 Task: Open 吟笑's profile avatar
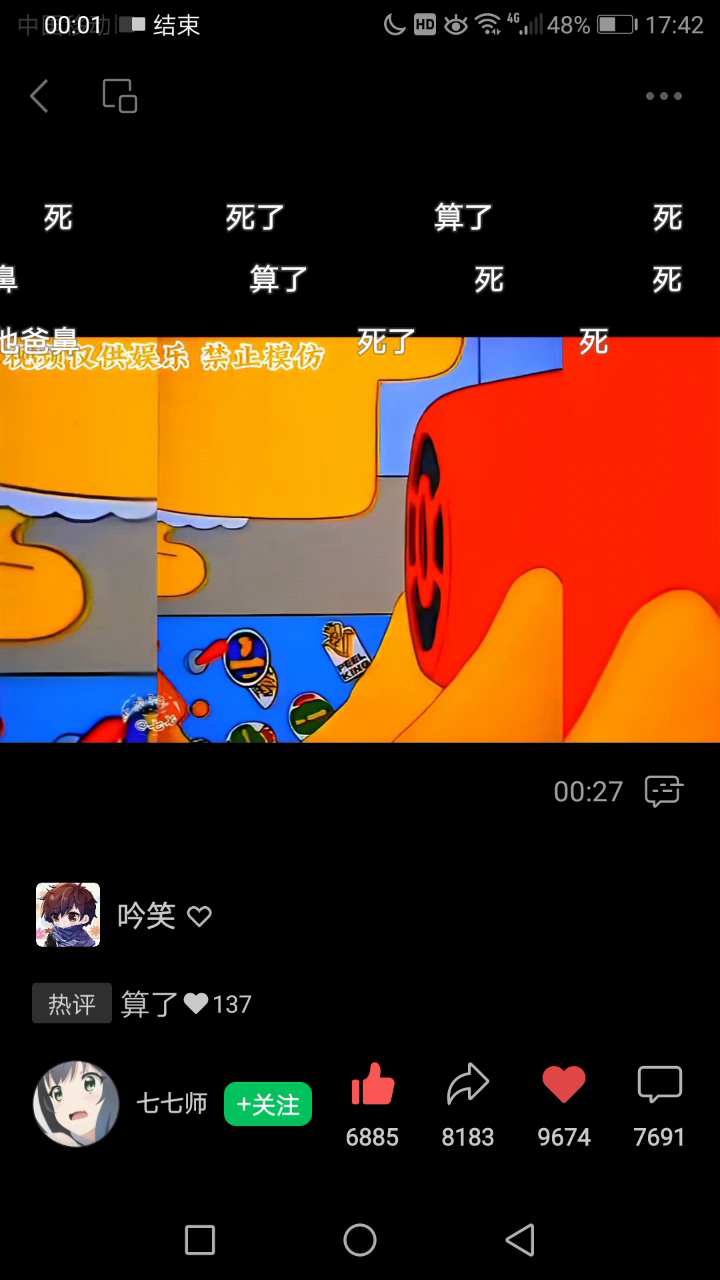[x=68, y=915]
